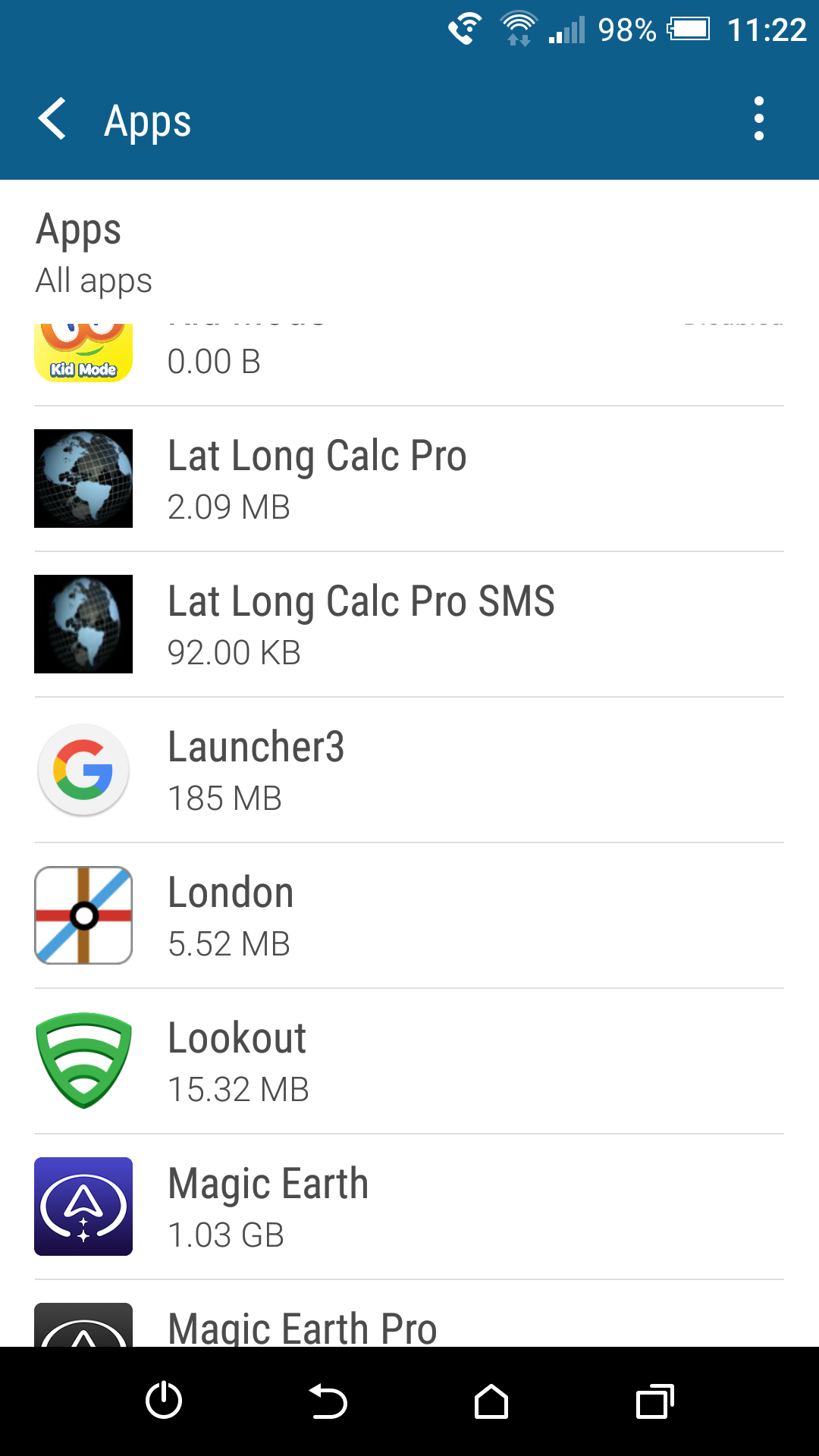Select the Magic Earth Pro row
Image resolution: width=819 pixels, height=1456 pixels.
(x=409, y=1314)
